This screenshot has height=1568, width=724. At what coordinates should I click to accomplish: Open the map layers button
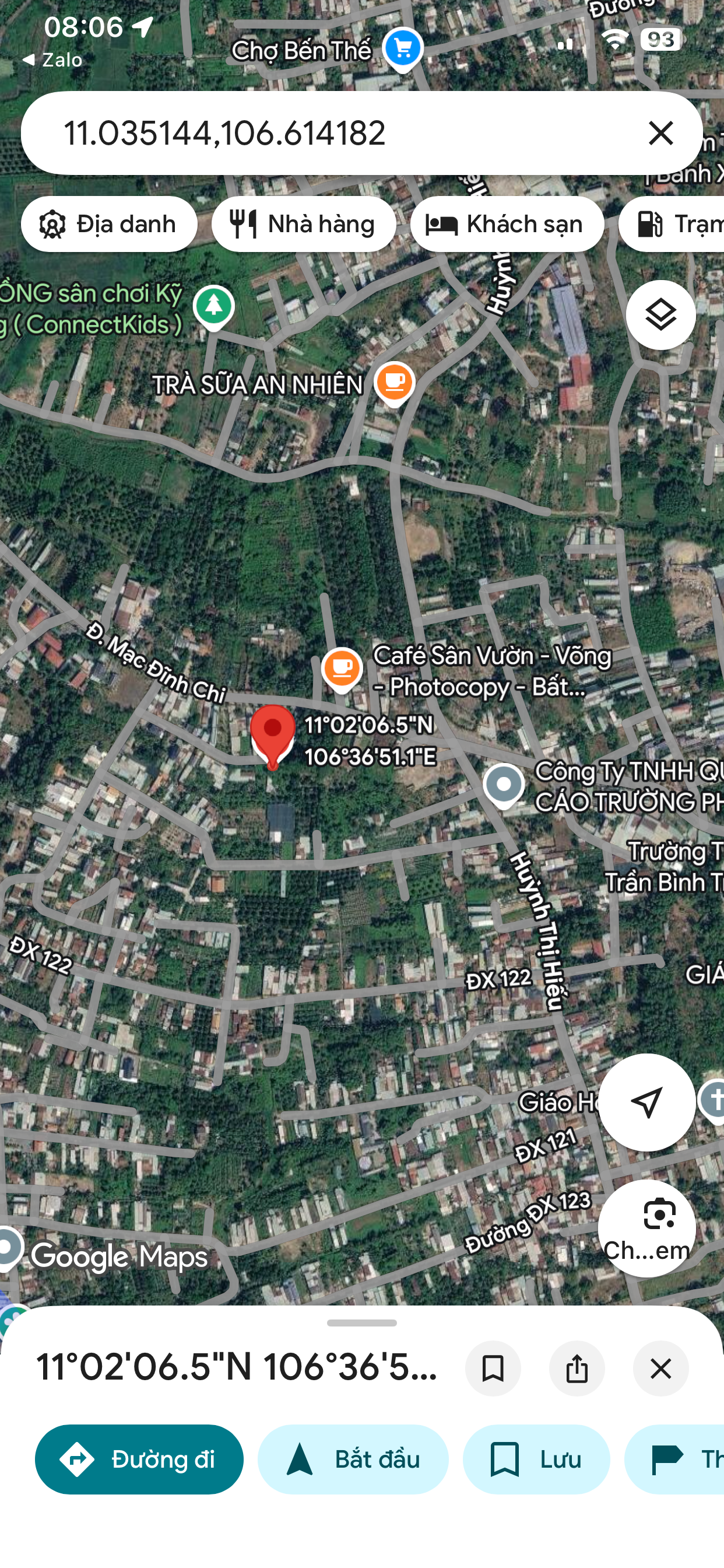click(660, 314)
